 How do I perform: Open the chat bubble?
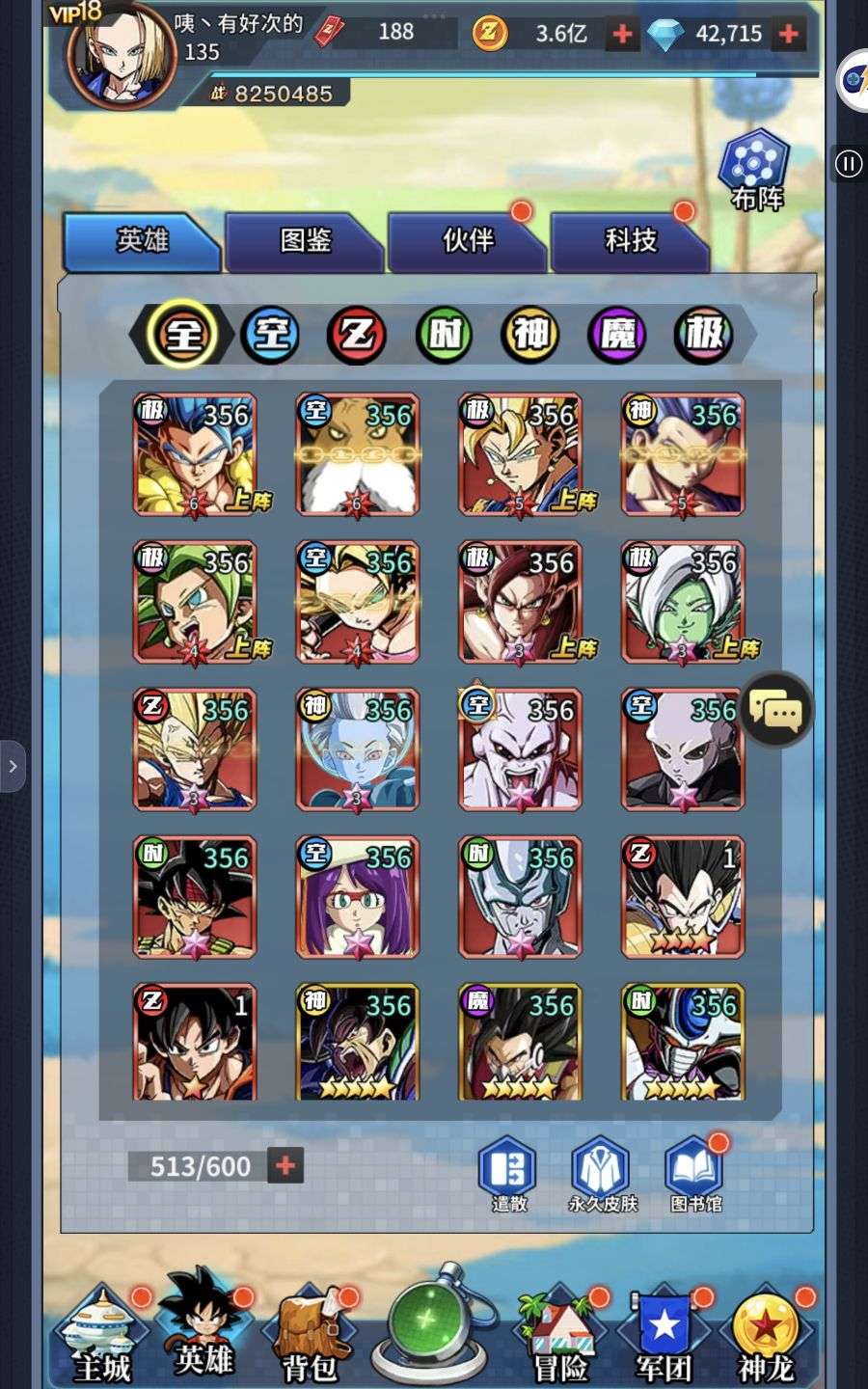pyautogui.click(x=776, y=711)
